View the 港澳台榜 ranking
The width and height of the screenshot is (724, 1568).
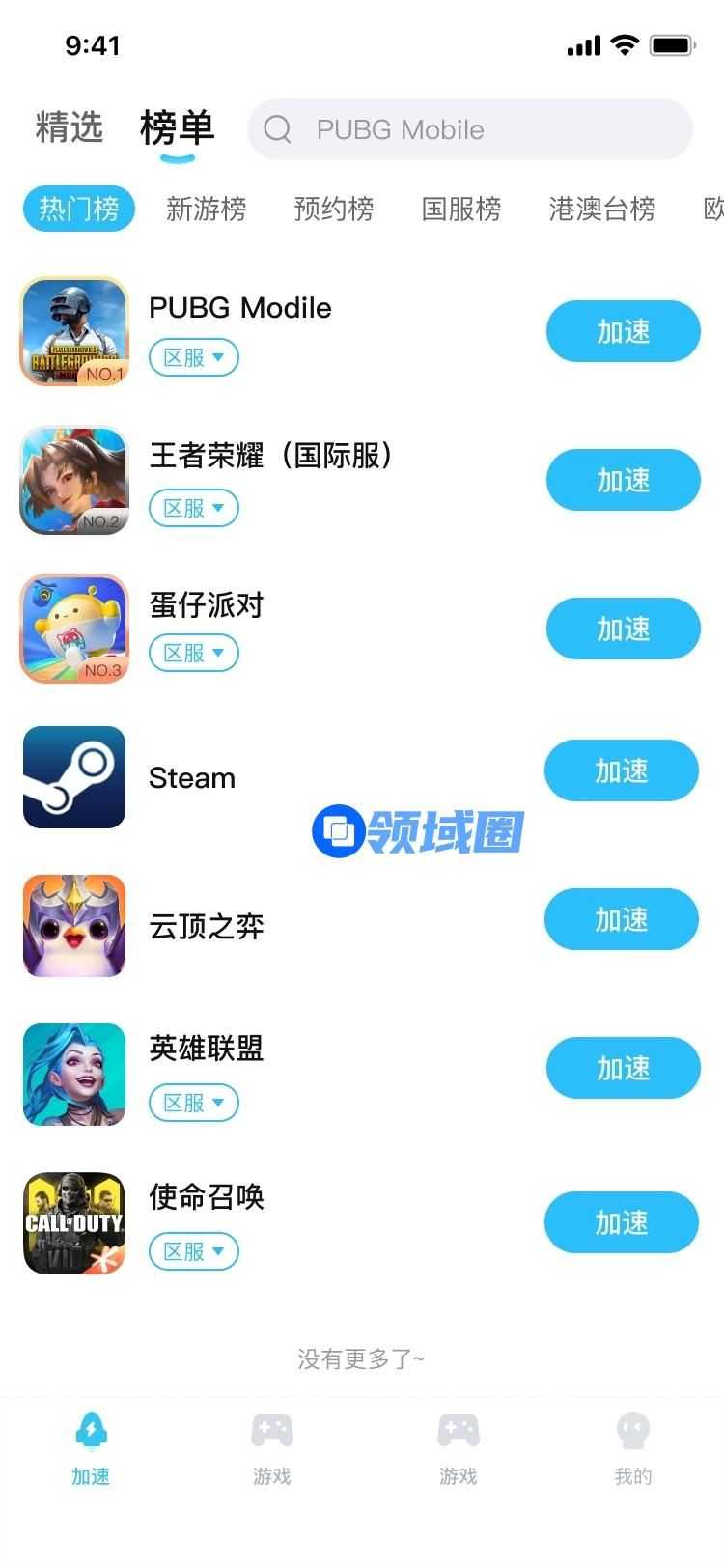(x=601, y=209)
